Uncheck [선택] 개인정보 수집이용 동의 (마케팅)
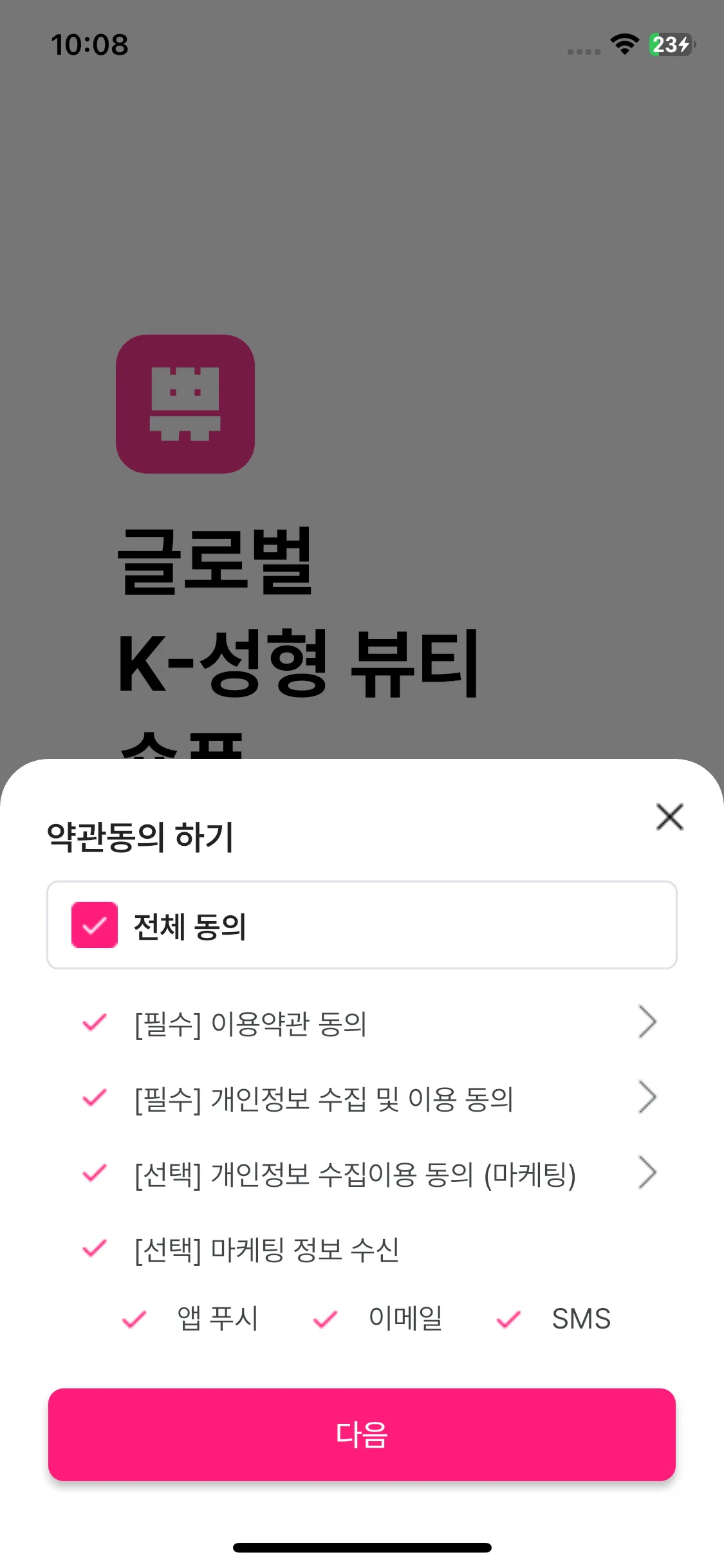Image resolution: width=724 pixels, height=1568 pixels. 95,1173
